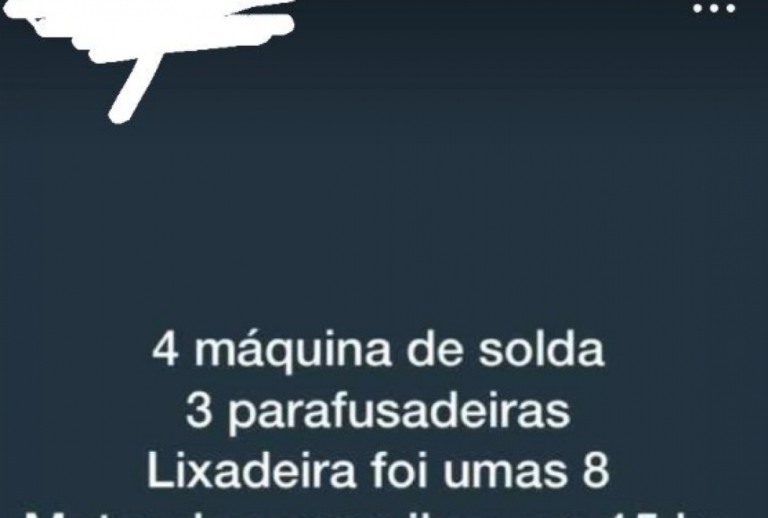Open the three-dot overflow menu
The height and width of the screenshot is (518, 768).
tap(714, 8)
